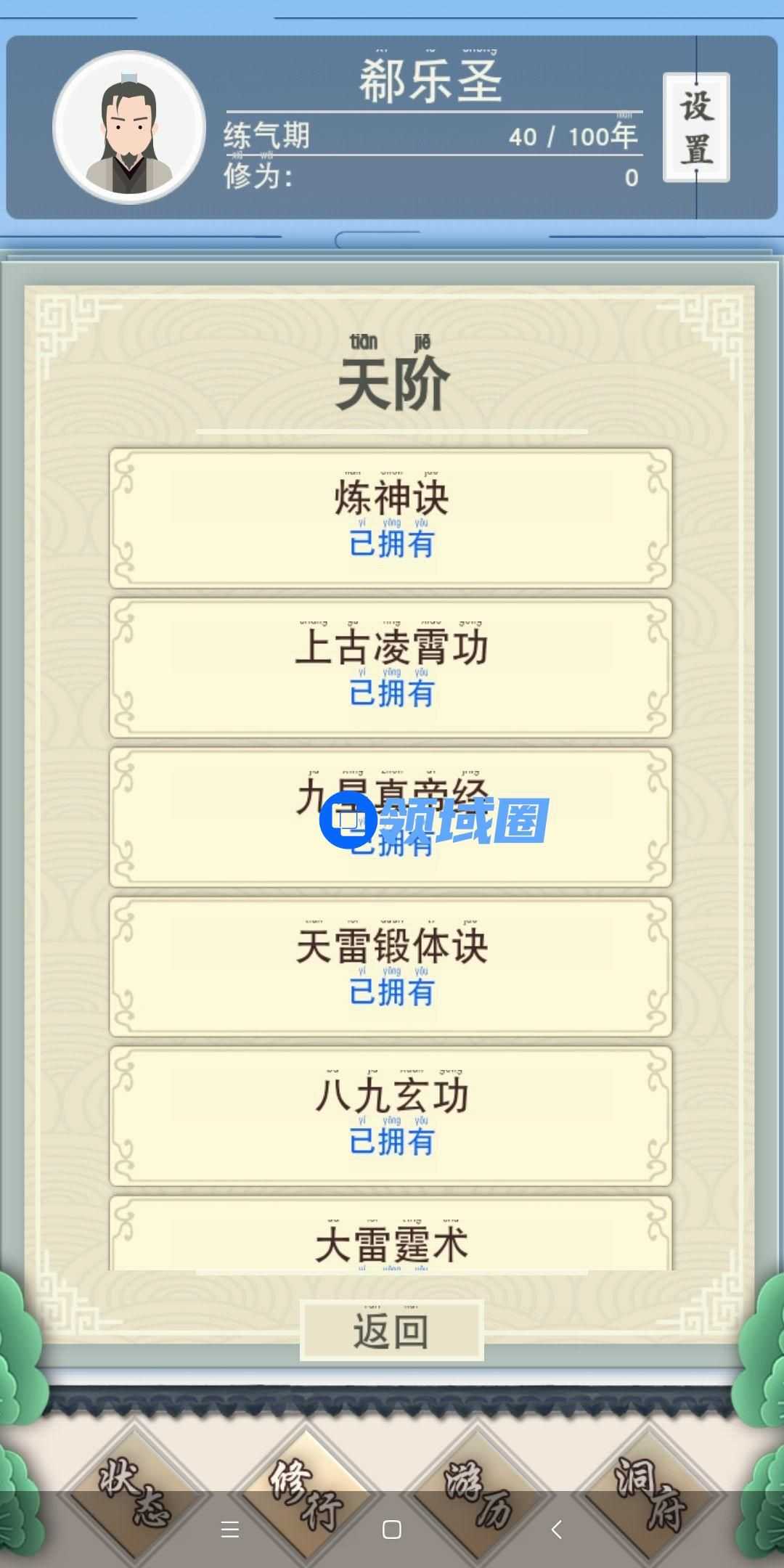The height and width of the screenshot is (1568, 784).
Task: Select the 炼神诀 skill card
Action: pos(391,518)
